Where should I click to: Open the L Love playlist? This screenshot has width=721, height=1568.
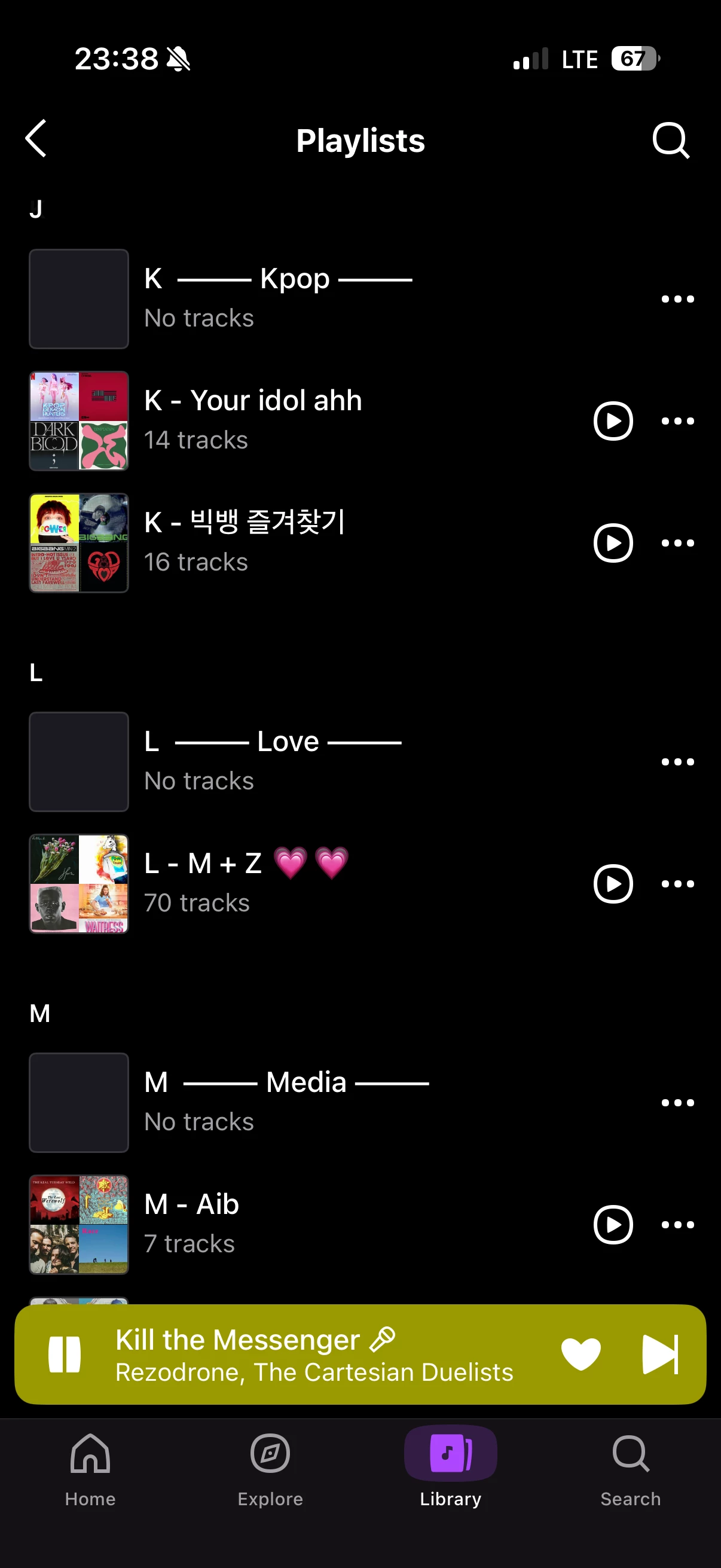pos(273,761)
